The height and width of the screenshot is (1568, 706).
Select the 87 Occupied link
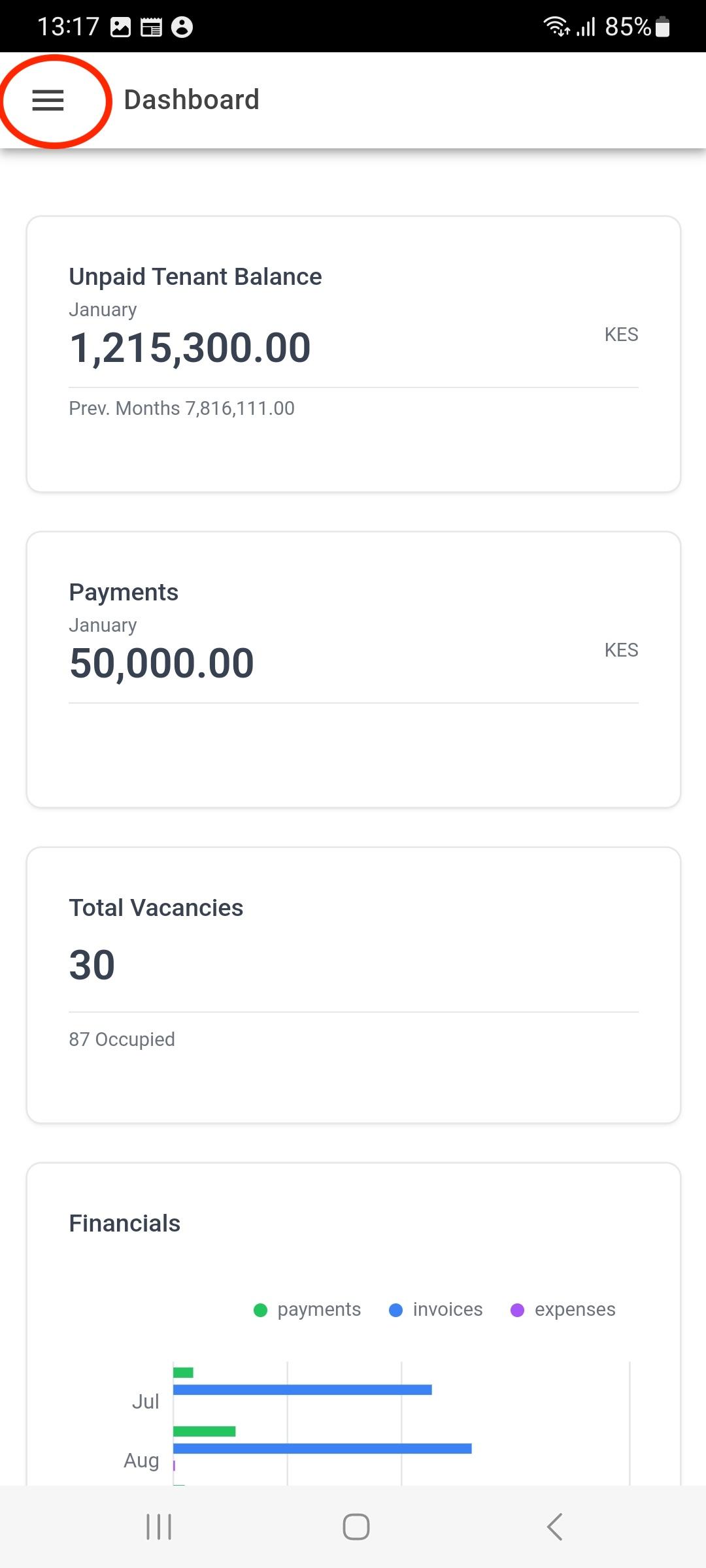[x=122, y=1039]
